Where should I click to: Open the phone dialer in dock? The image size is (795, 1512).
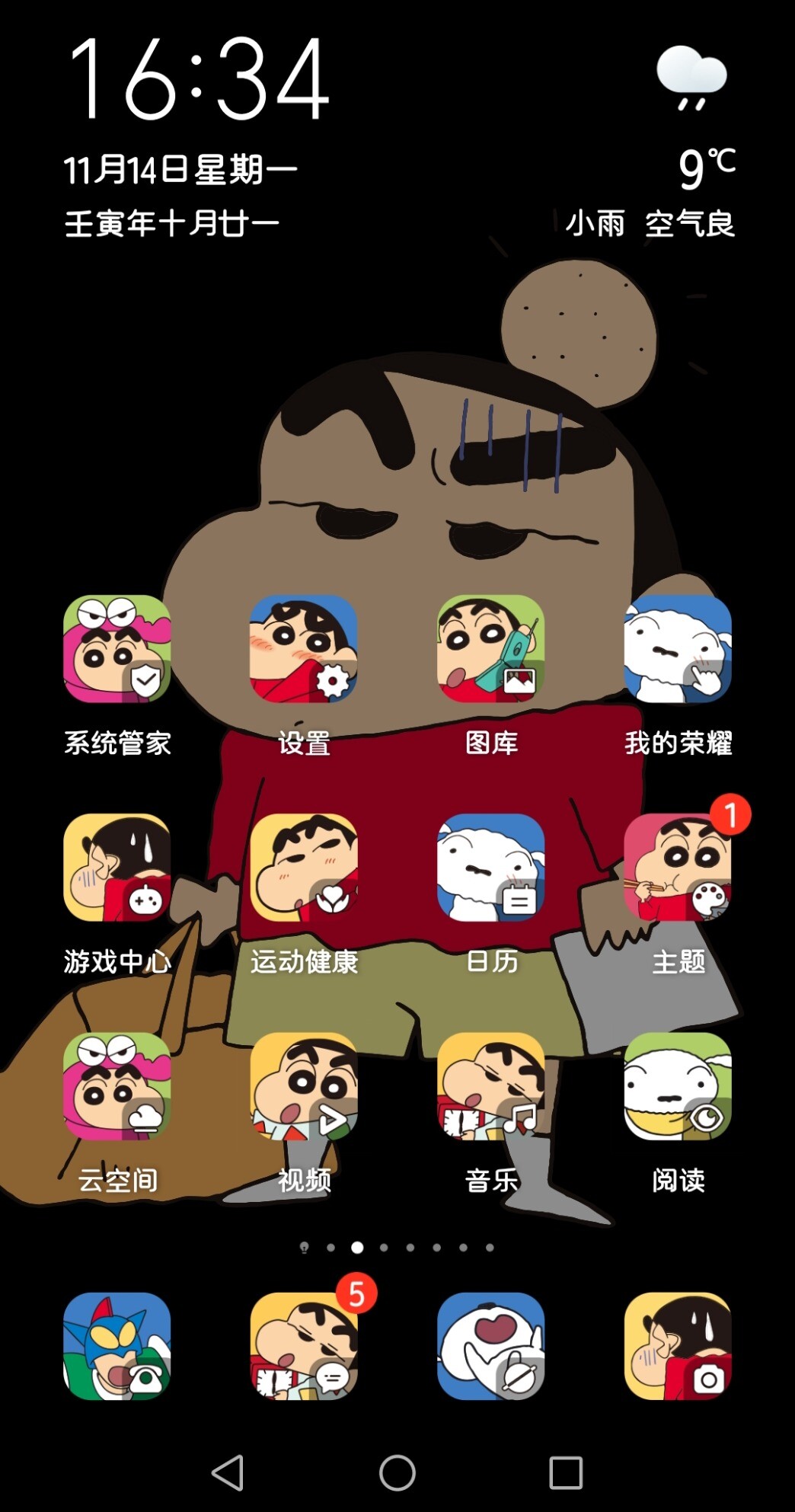point(117,1346)
